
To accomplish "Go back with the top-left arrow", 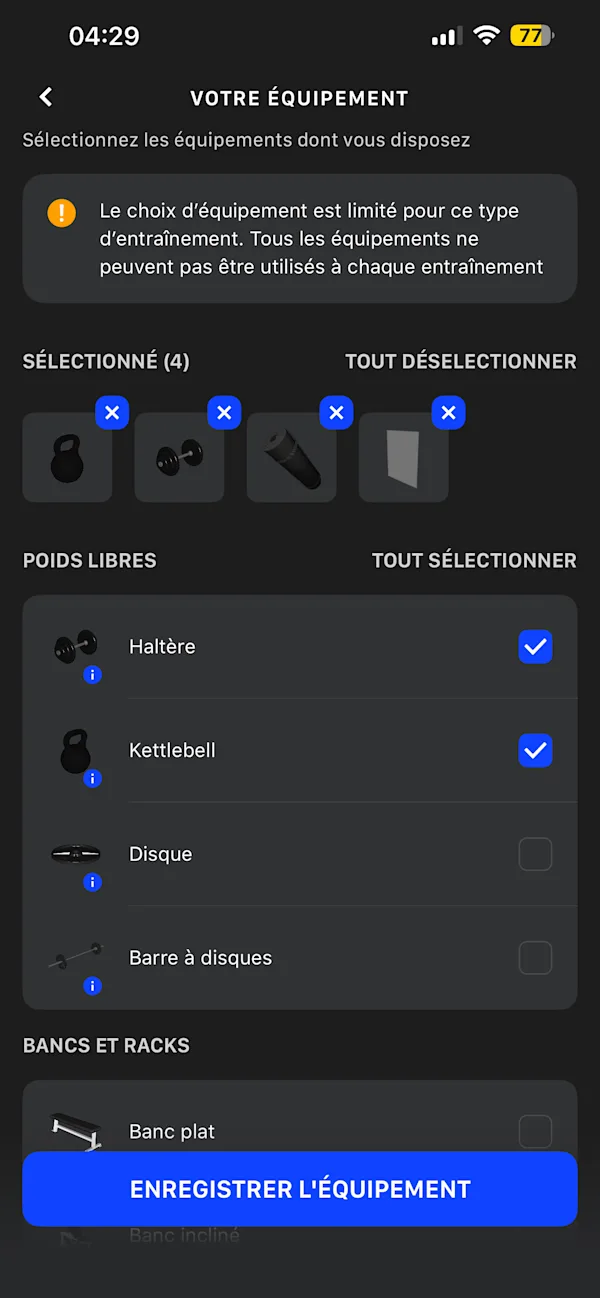I will coord(45,97).
